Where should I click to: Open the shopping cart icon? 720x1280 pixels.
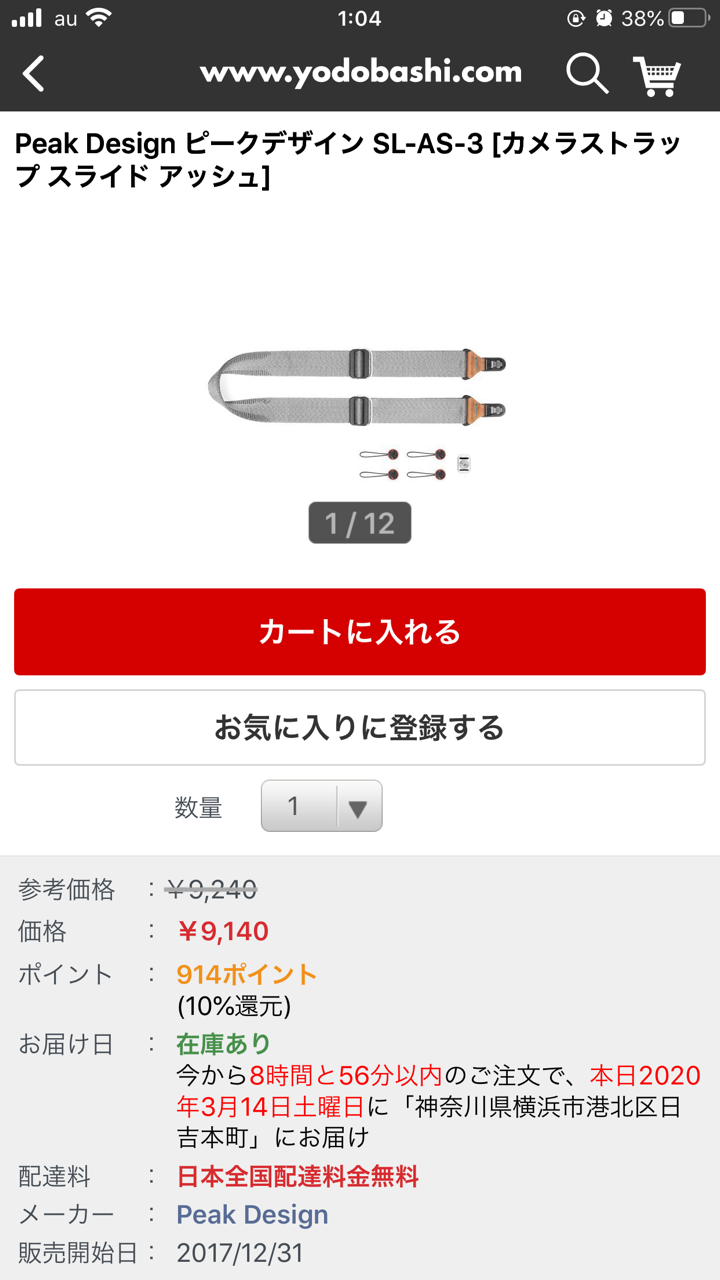[657, 75]
